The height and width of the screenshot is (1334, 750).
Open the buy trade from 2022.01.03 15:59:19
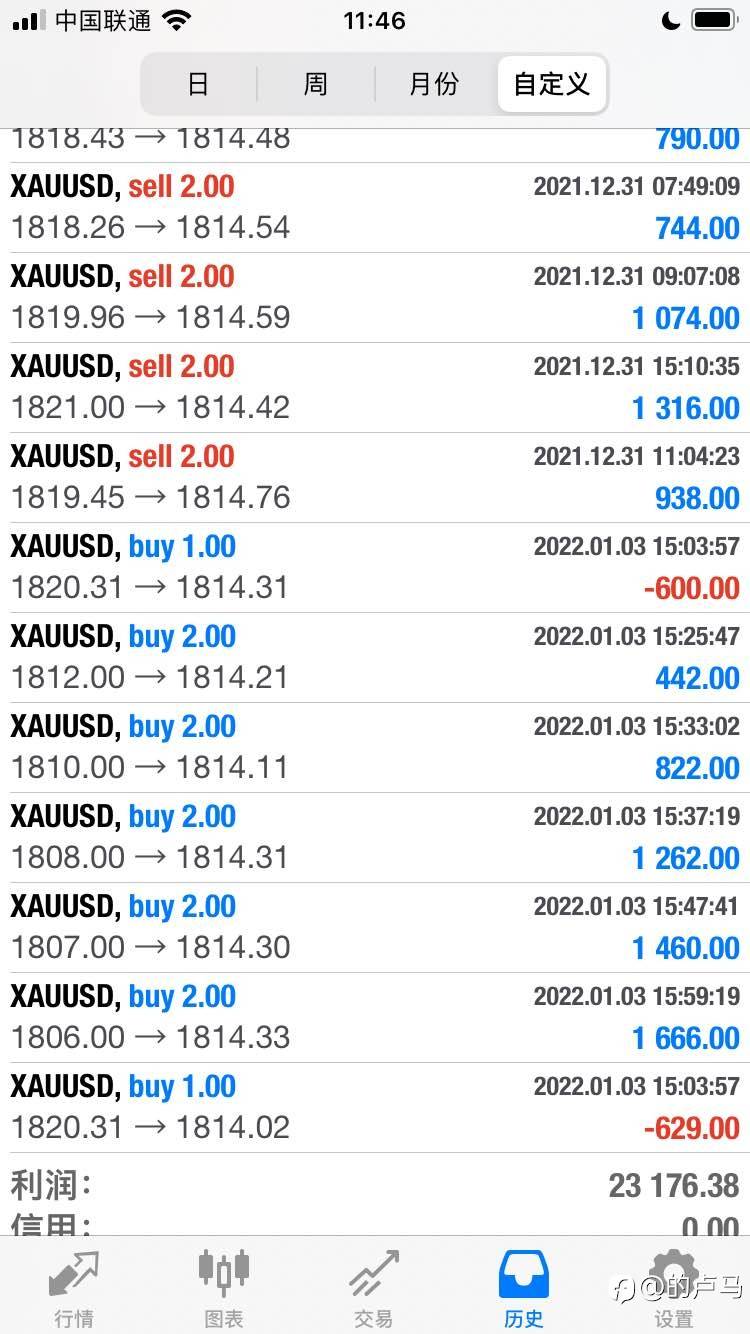375,1018
